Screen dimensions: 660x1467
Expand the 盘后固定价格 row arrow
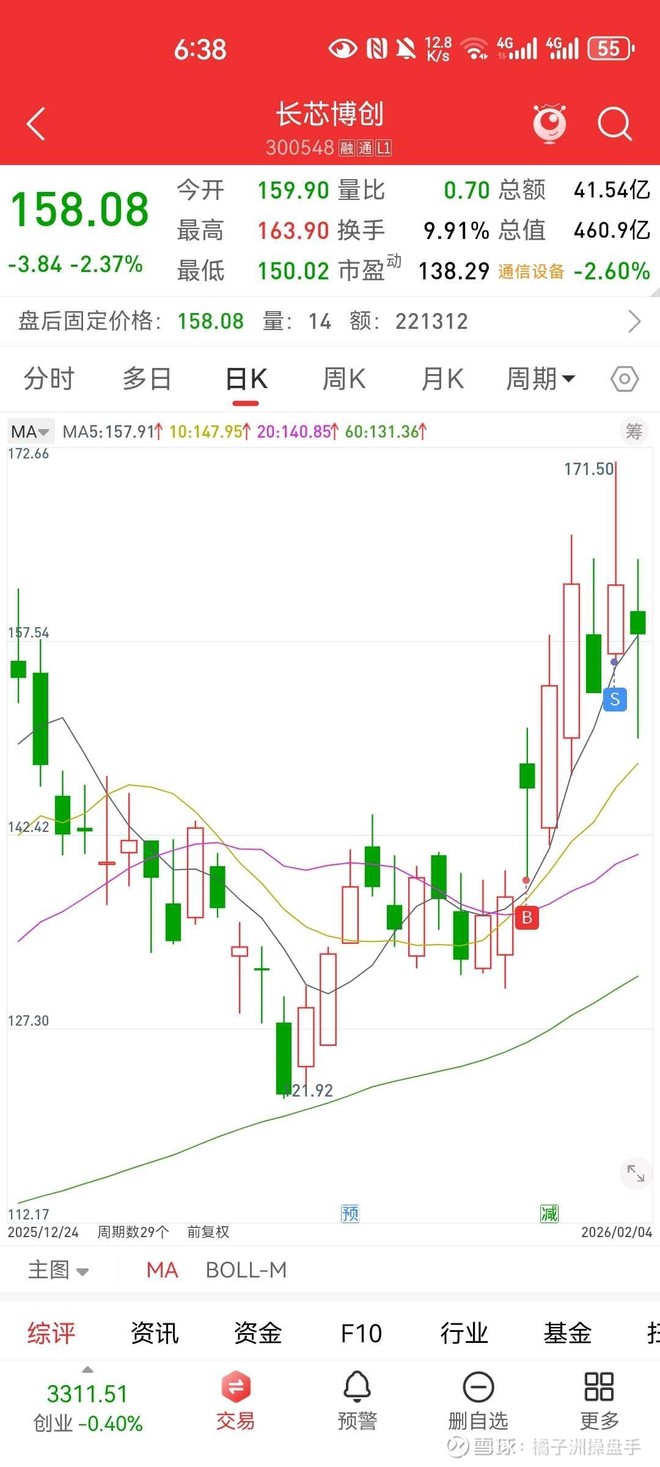click(x=634, y=321)
